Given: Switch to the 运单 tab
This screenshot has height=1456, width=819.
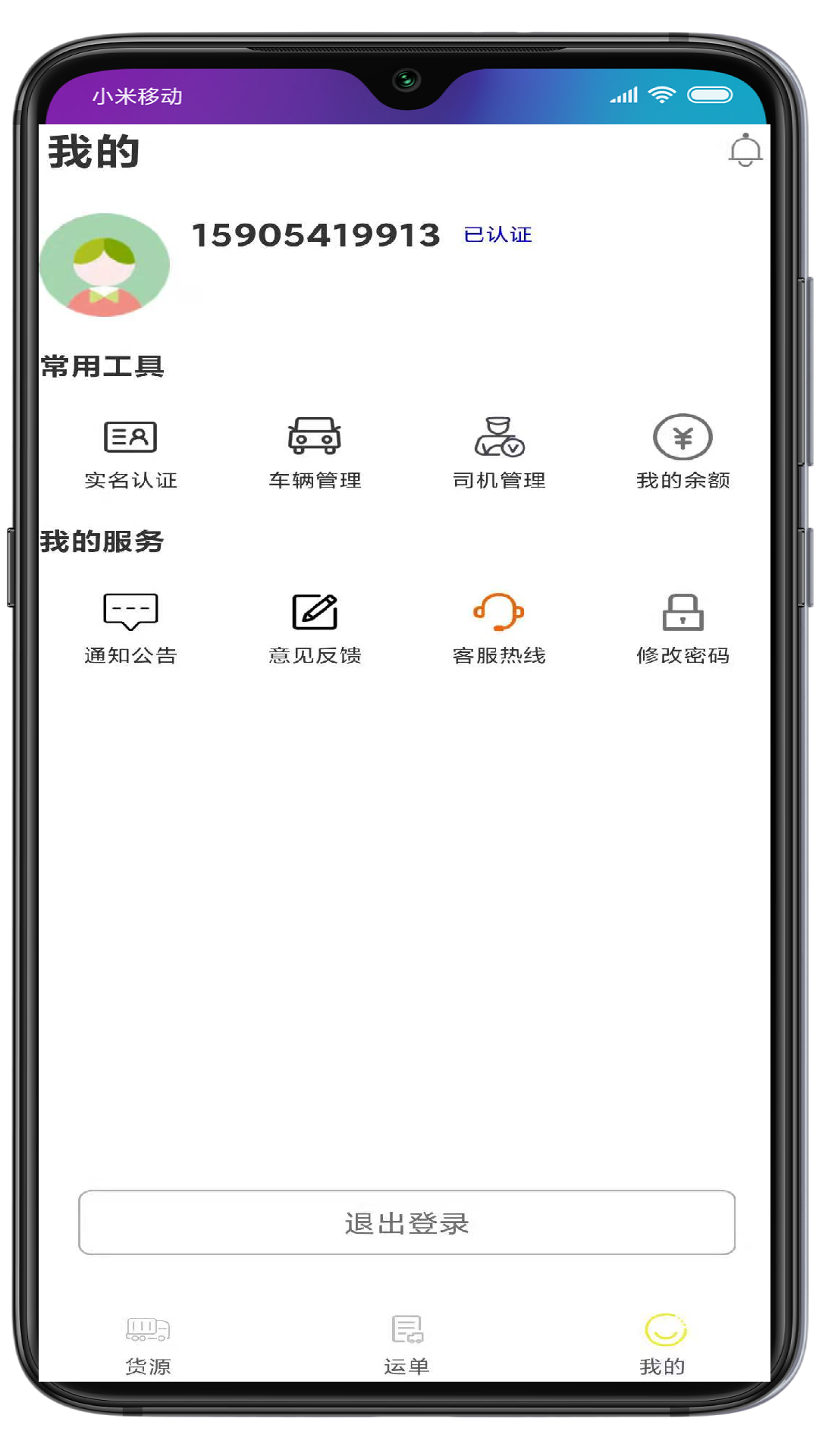Looking at the screenshot, I should [x=406, y=1345].
